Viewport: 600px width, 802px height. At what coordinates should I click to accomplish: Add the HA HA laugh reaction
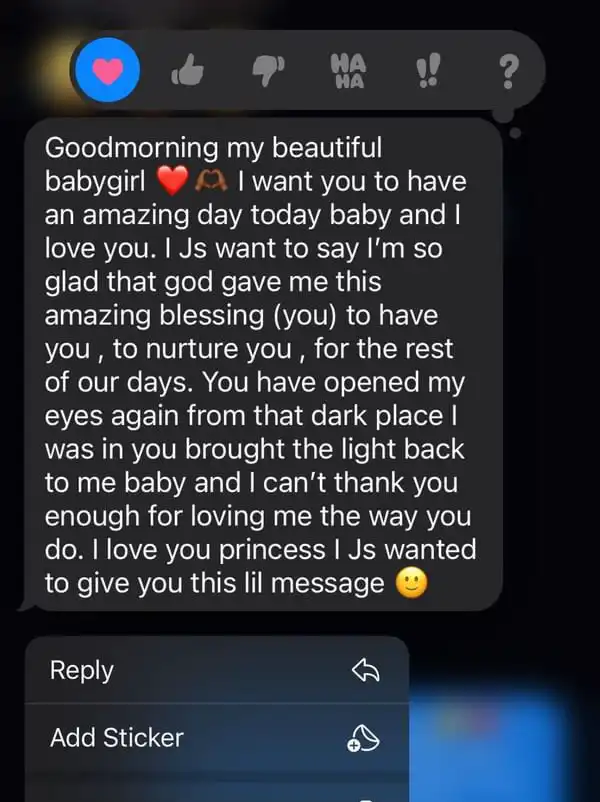point(348,71)
